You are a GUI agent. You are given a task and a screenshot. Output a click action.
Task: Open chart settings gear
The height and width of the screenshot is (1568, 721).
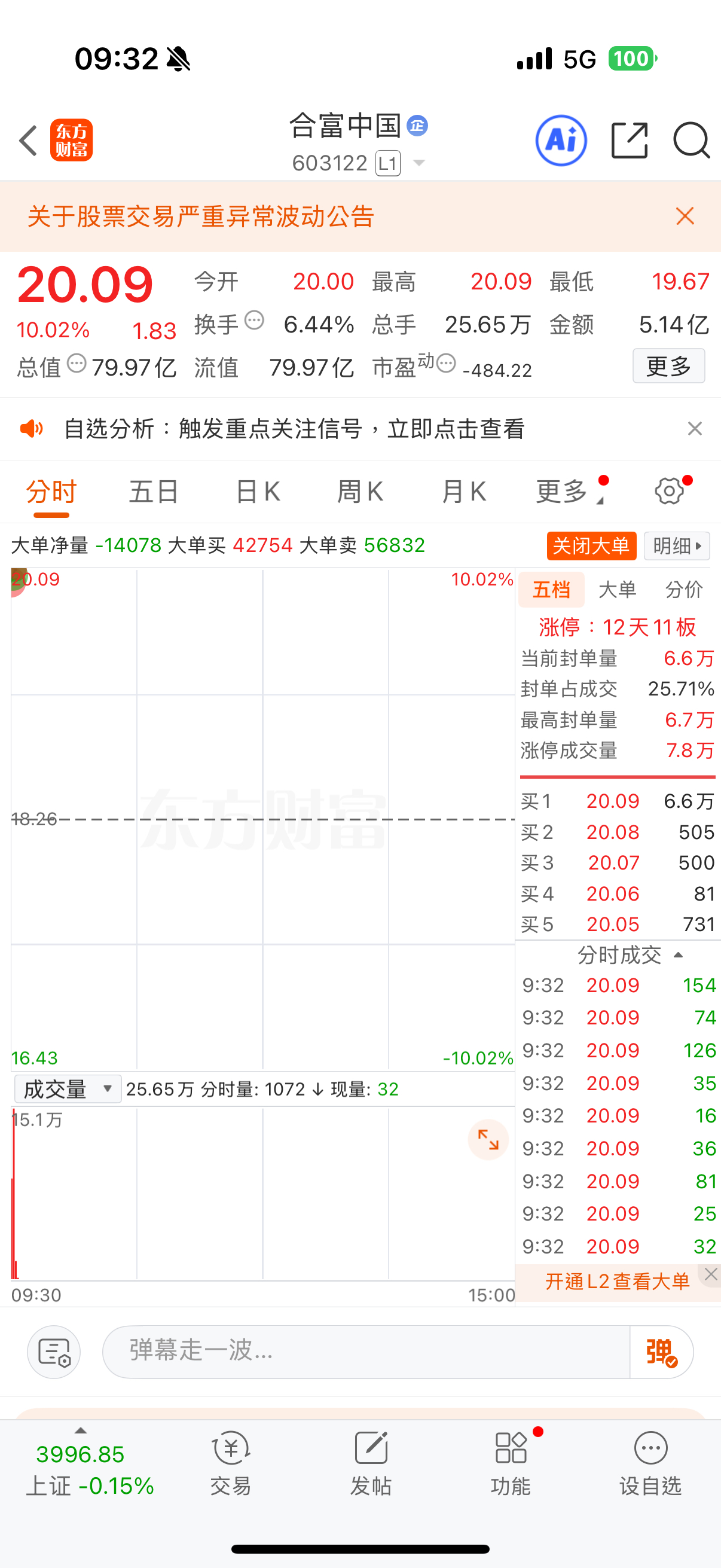669,490
